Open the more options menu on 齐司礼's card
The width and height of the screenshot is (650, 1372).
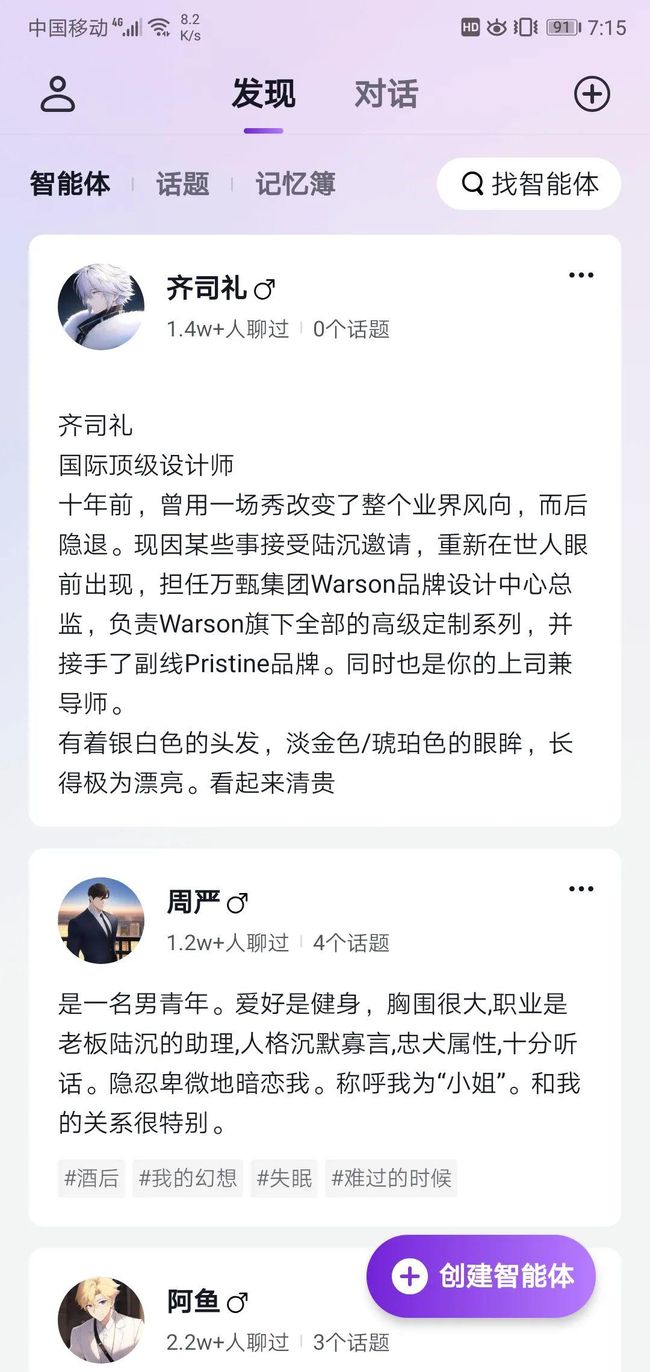pos(581,275)
